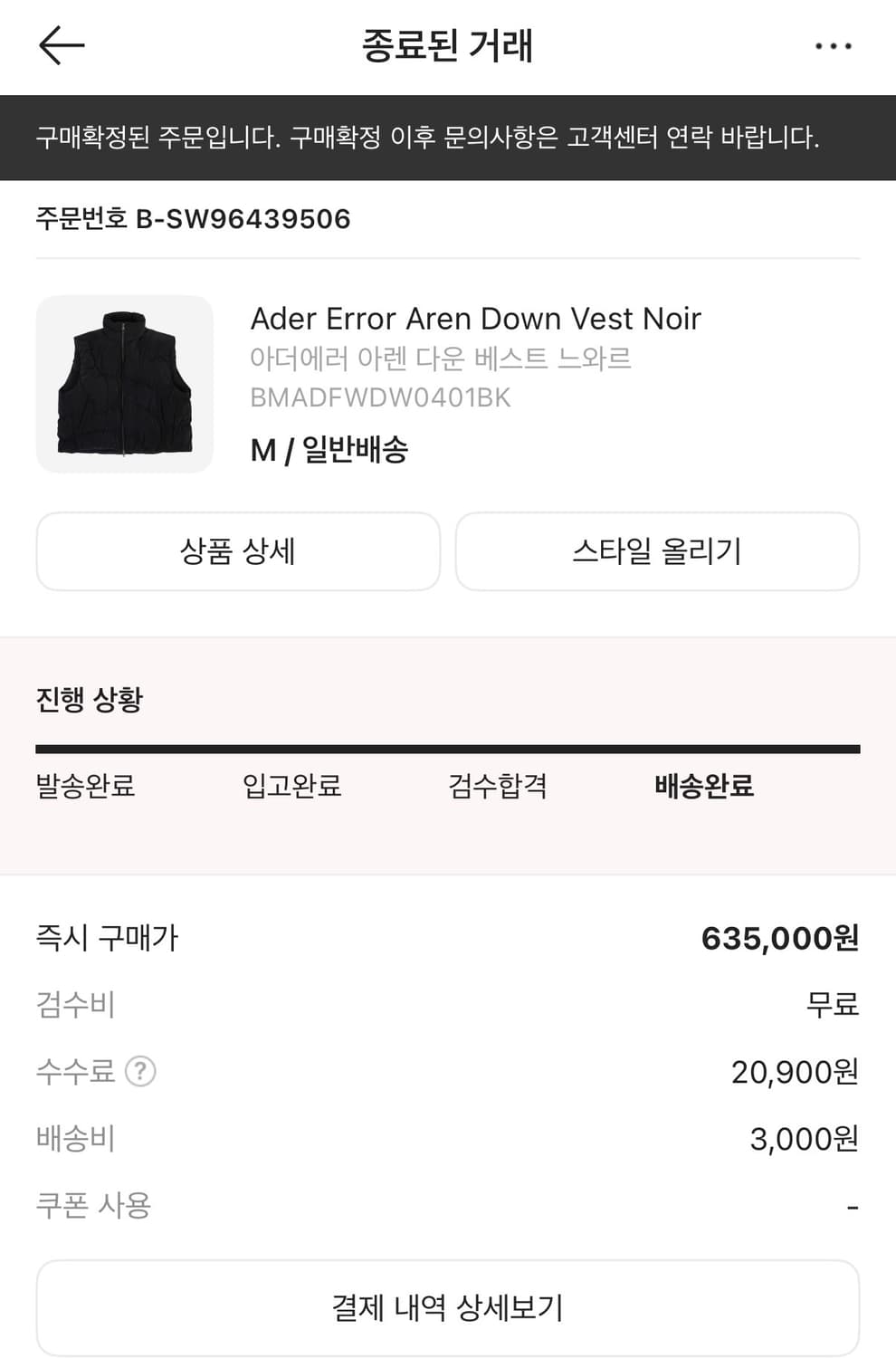
Task: Tap the 검수합격 inspection passed status
Action: pos(499,788)
